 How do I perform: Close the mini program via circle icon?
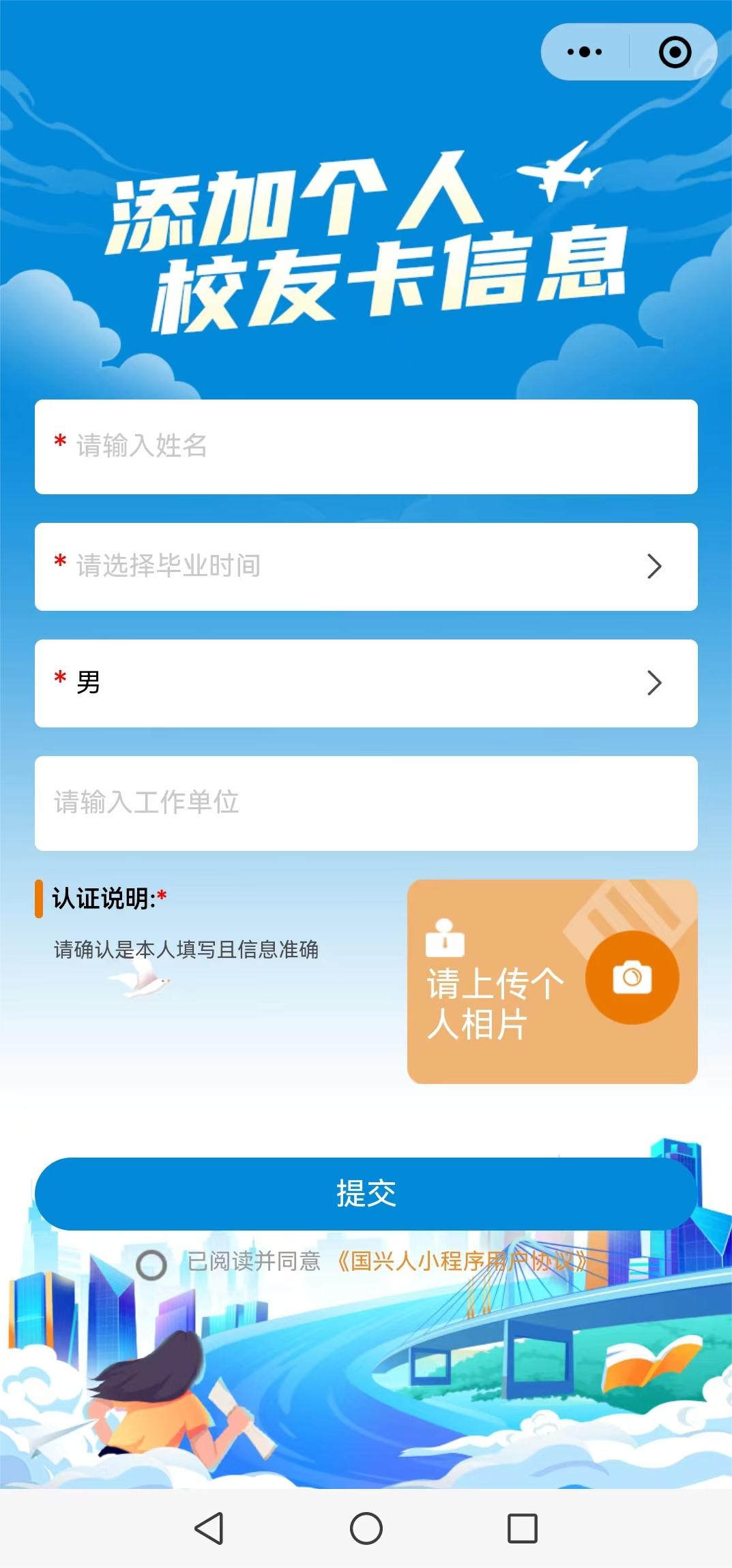pos(675,52)
